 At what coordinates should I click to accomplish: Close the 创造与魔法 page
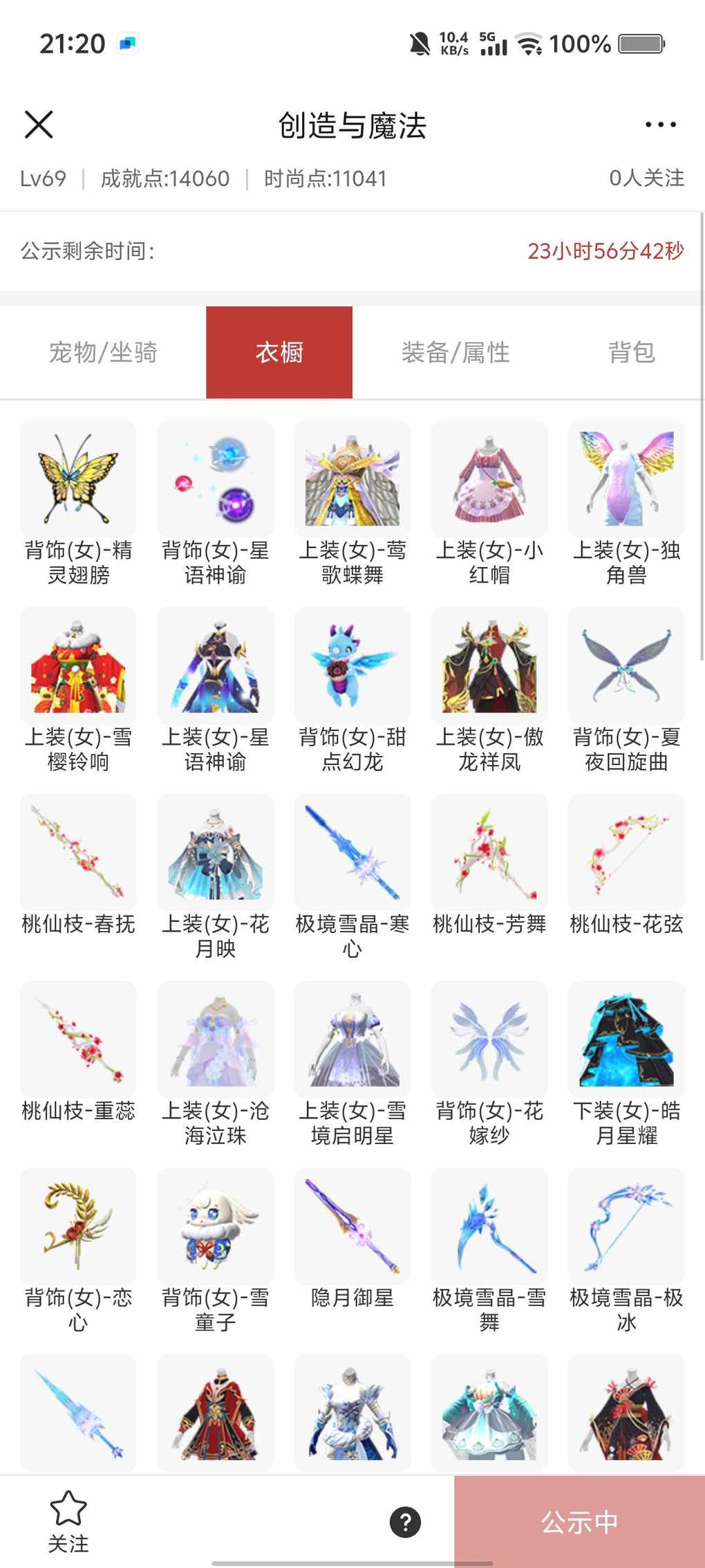[39, 124]
